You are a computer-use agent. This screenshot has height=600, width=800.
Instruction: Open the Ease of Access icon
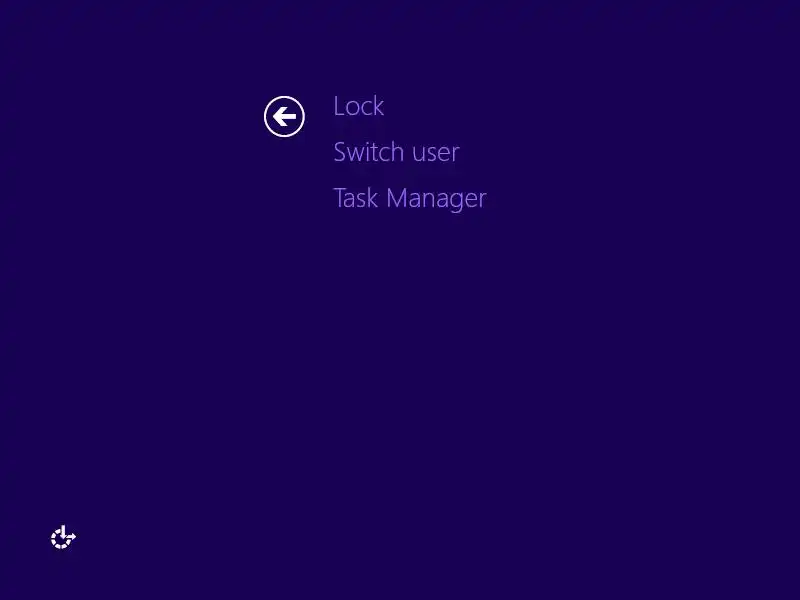coord(63,538)
